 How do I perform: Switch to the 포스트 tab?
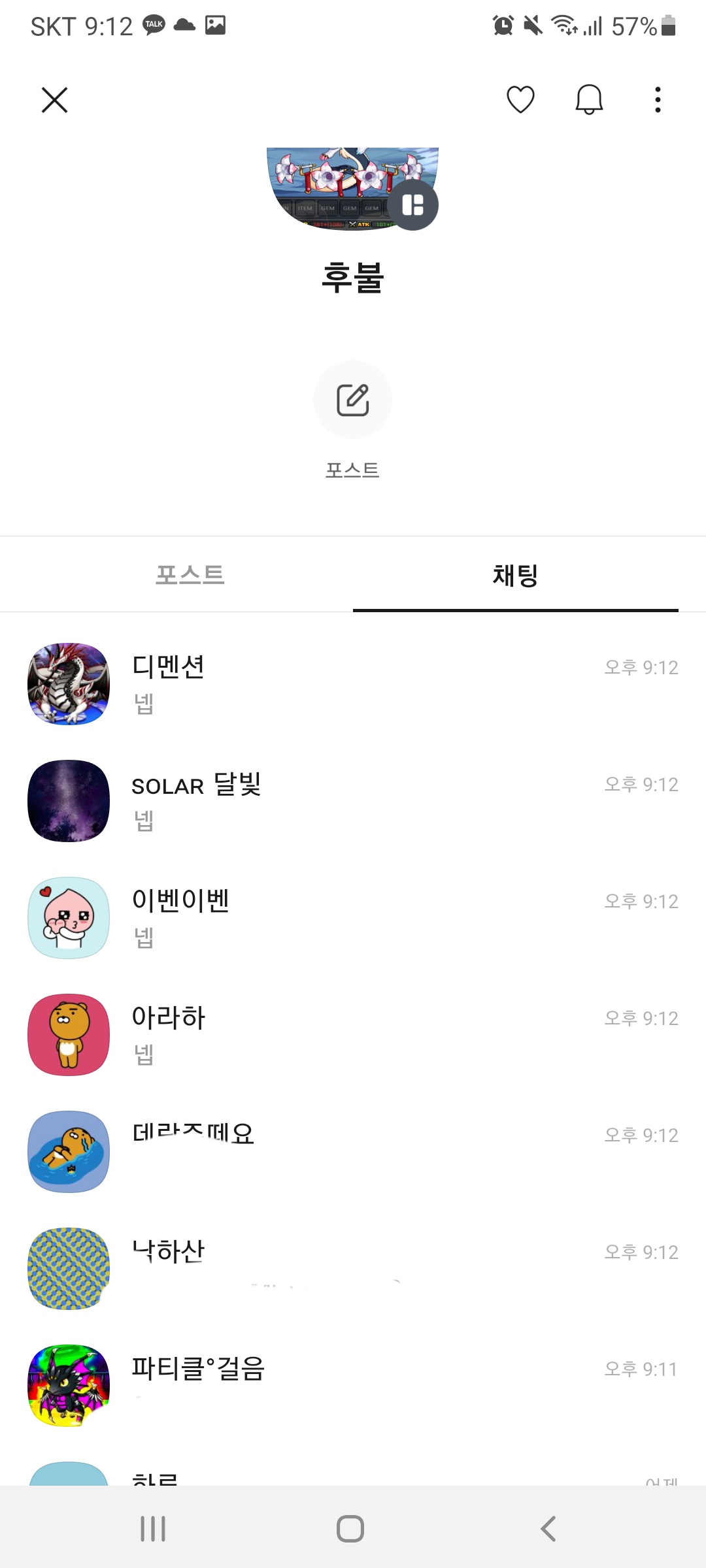tap(190, 575)
